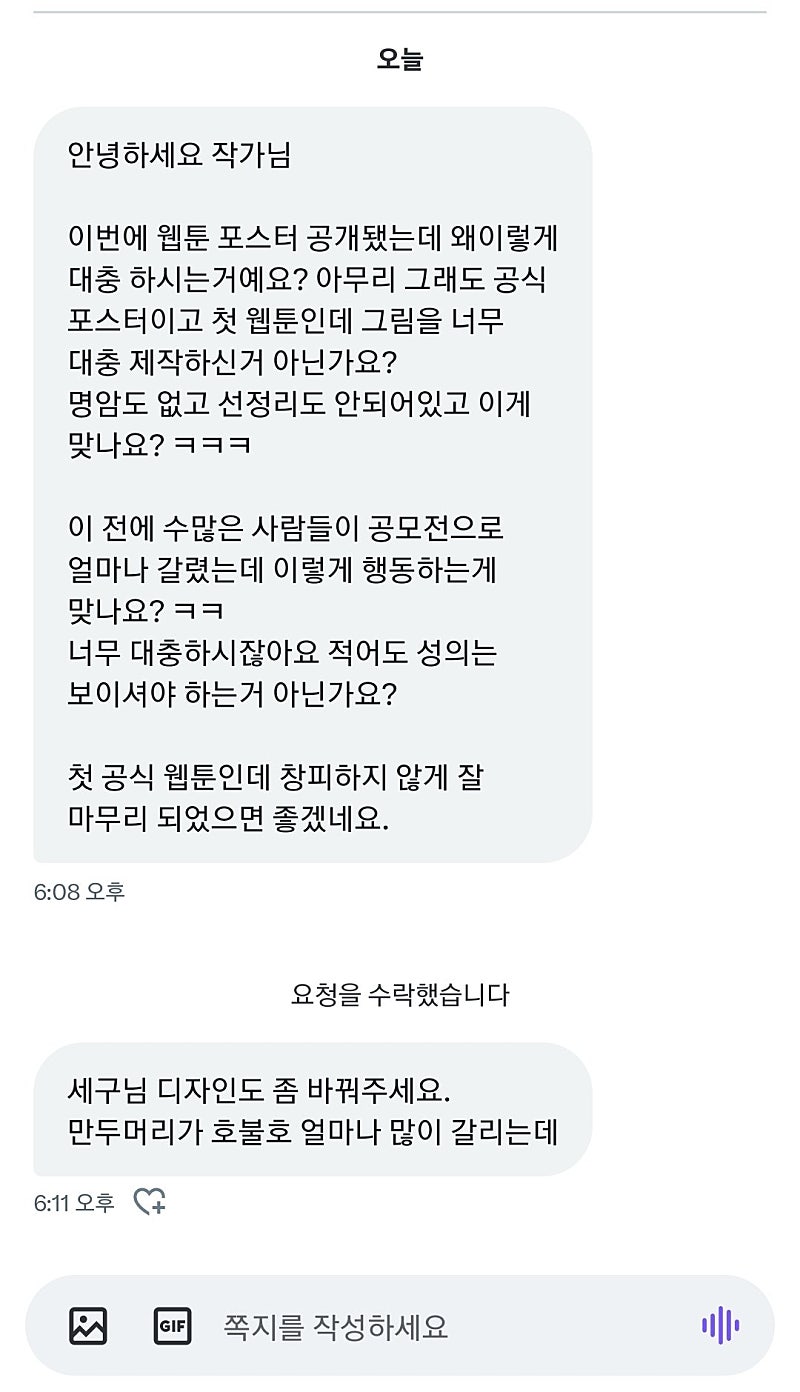Open the GIF picker
This screenshot has height=1392, width=800.
[x=172, y=1326]
